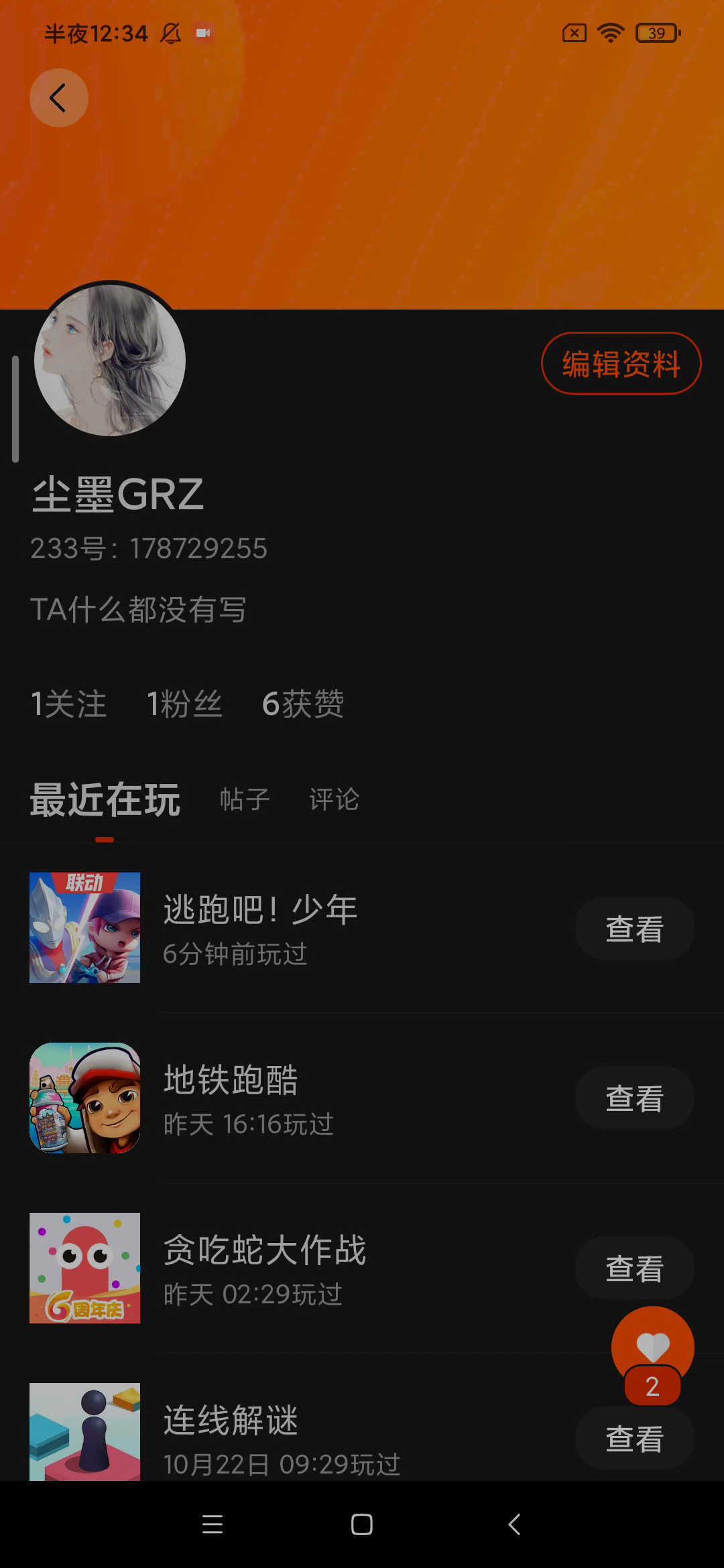
Task: Tap 查看 for 贪吃蛇大作战
Action: 634,1268
